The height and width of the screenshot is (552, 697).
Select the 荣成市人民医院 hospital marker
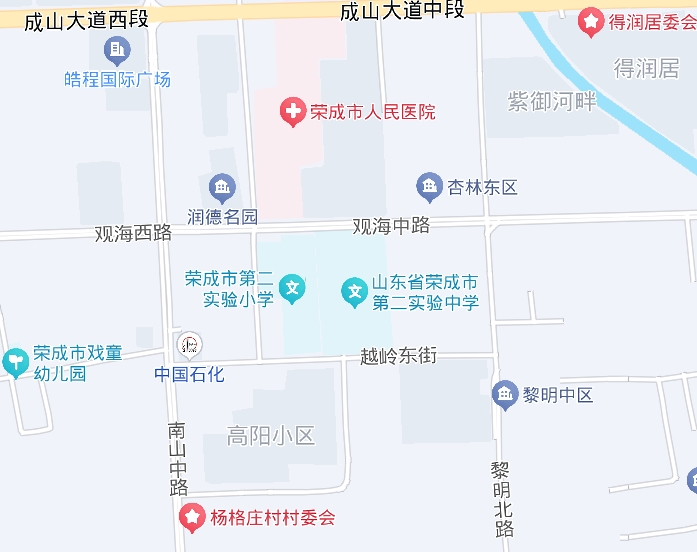pos(293,112)
